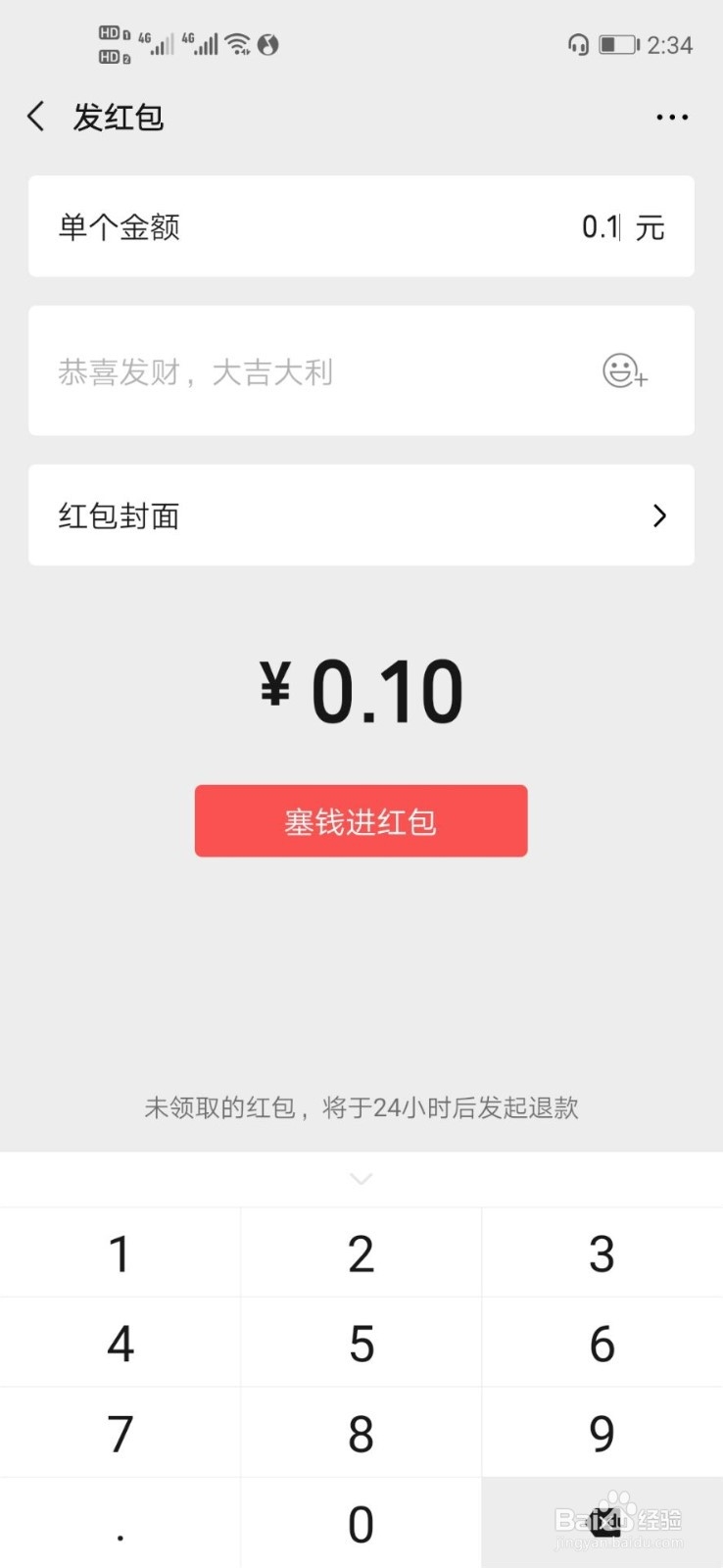Tap key 5 on the keypad
Screen dimensions: 723x1568
(x=361, y=1343)
